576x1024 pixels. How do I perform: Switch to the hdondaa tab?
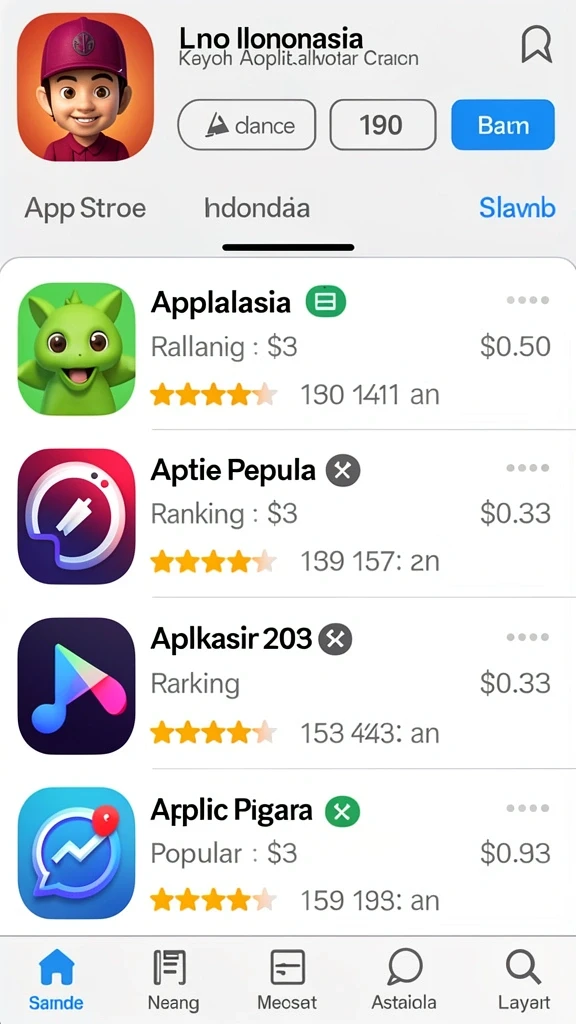pos(257,209)
